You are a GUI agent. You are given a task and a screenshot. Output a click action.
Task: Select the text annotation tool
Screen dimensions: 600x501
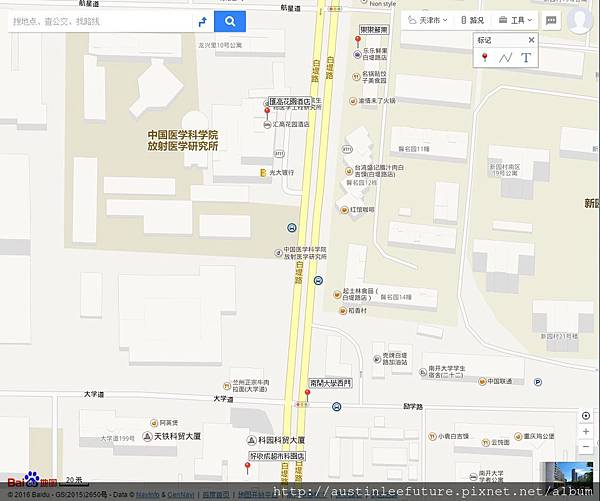[526, 58]
